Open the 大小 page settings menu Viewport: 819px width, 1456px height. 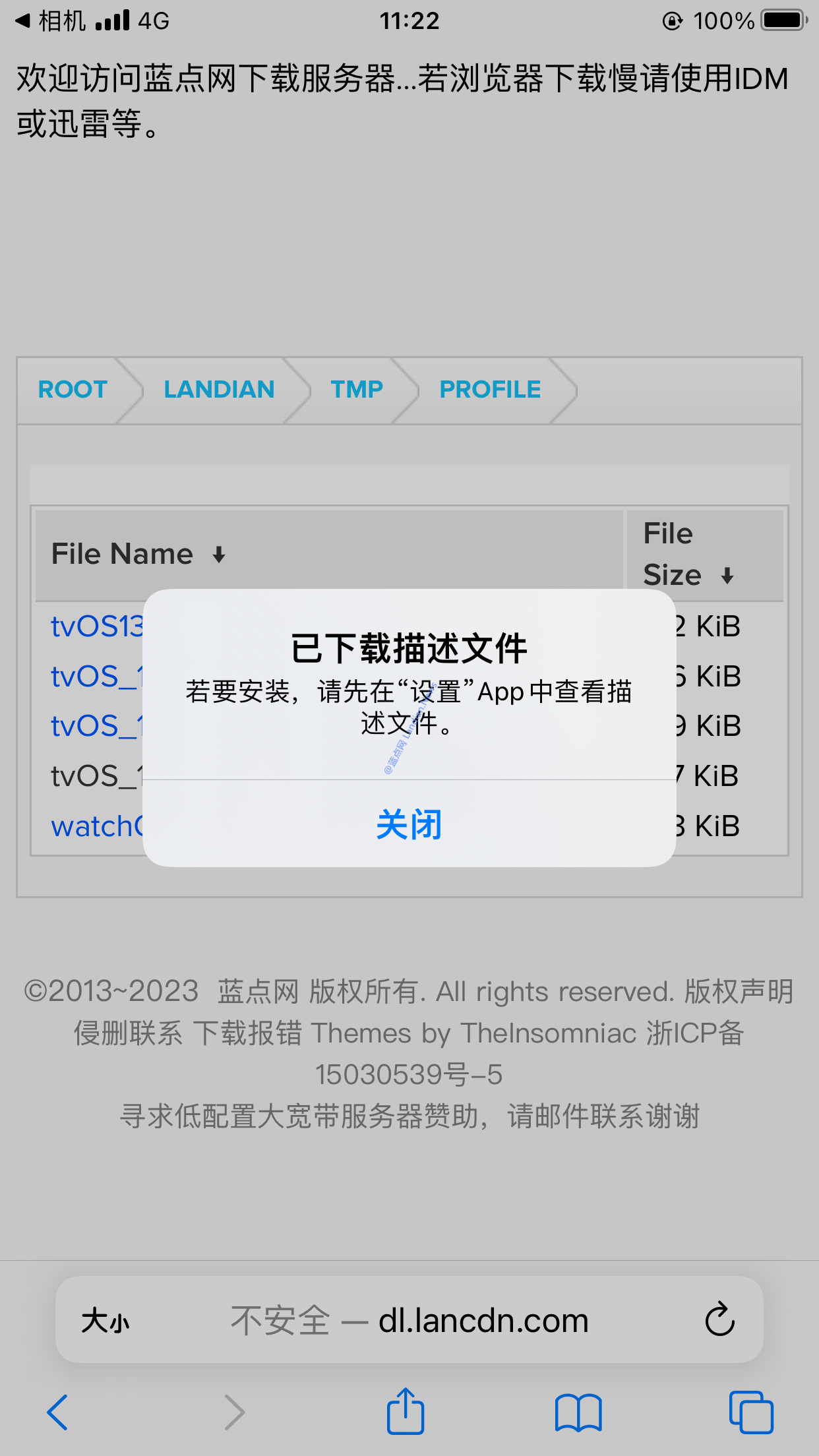coord(106,1321)
